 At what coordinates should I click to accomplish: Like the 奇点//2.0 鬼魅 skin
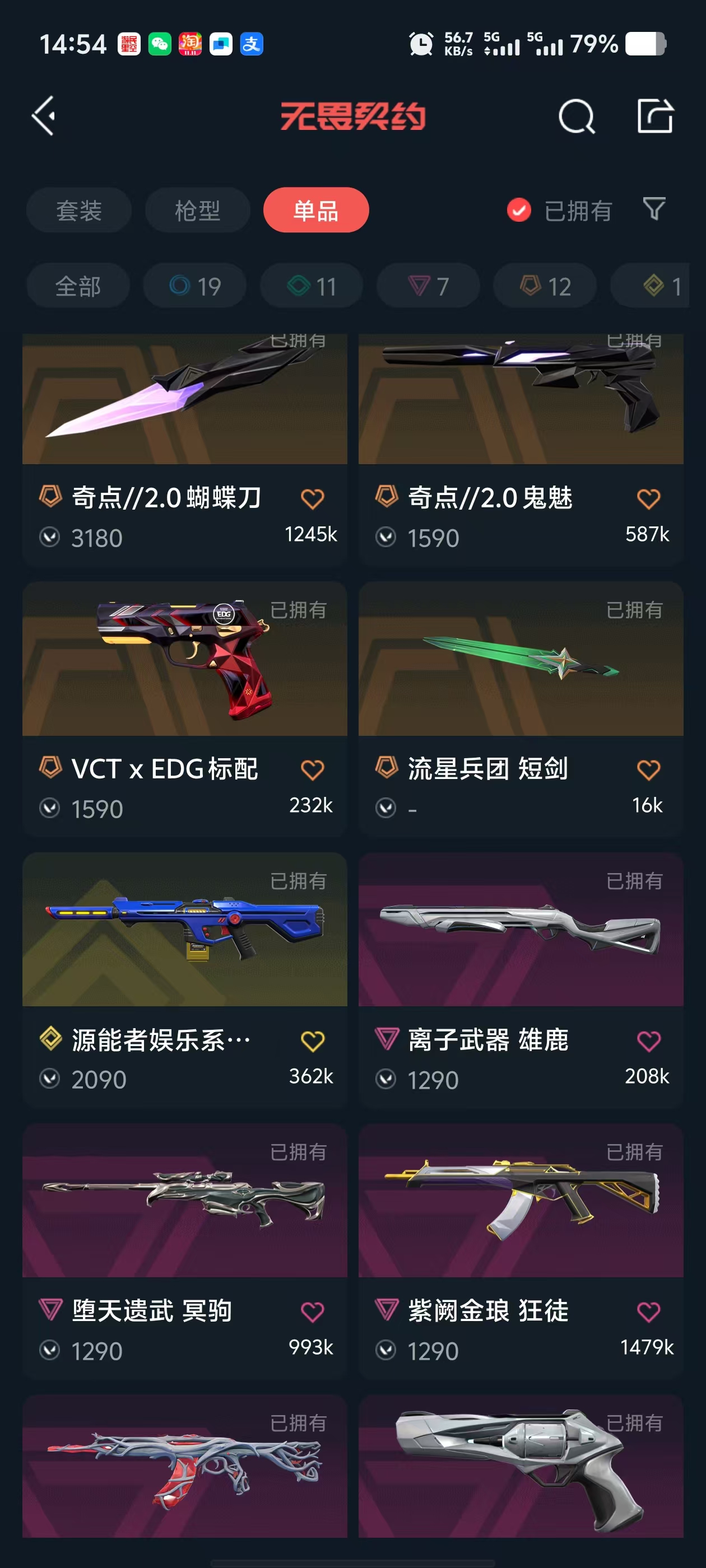click(648, 499)
